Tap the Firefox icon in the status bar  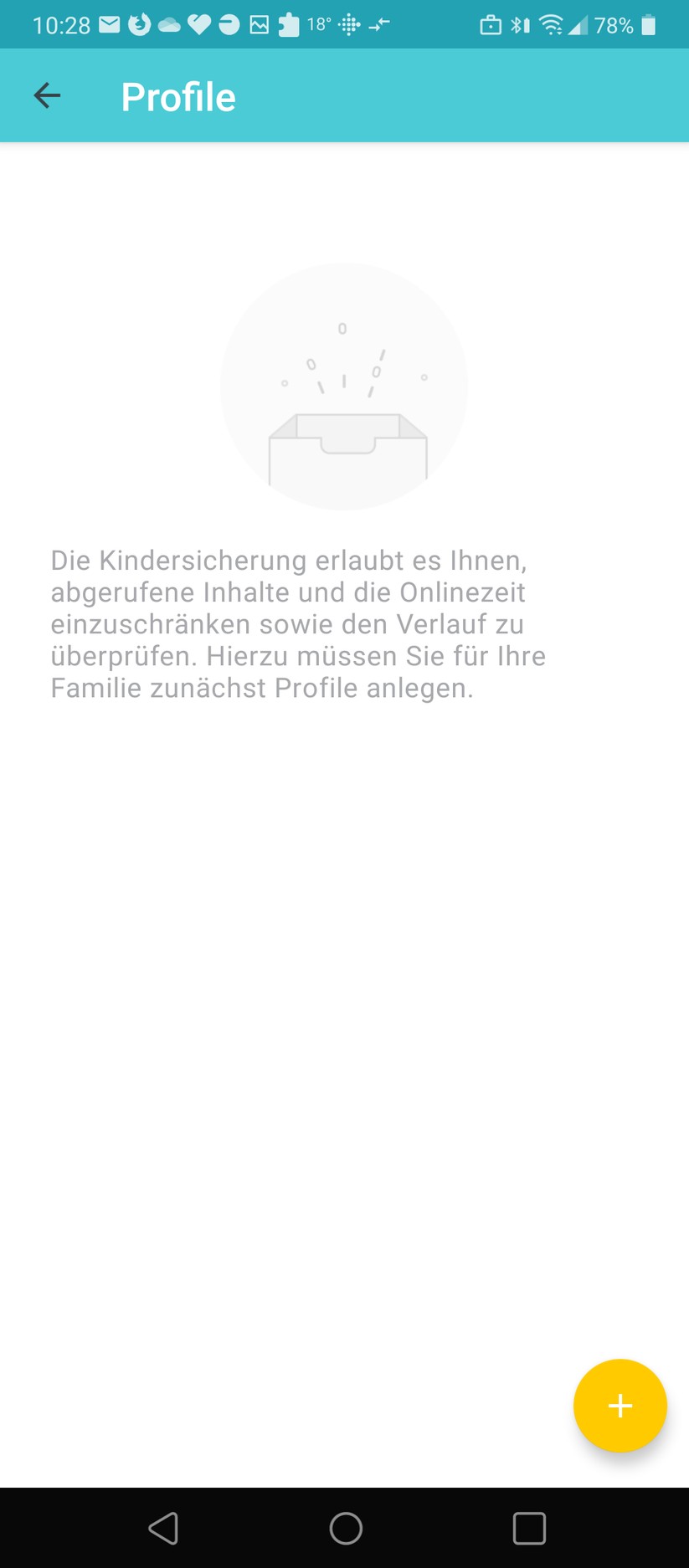pyautogui.click(x=139, y=24)
